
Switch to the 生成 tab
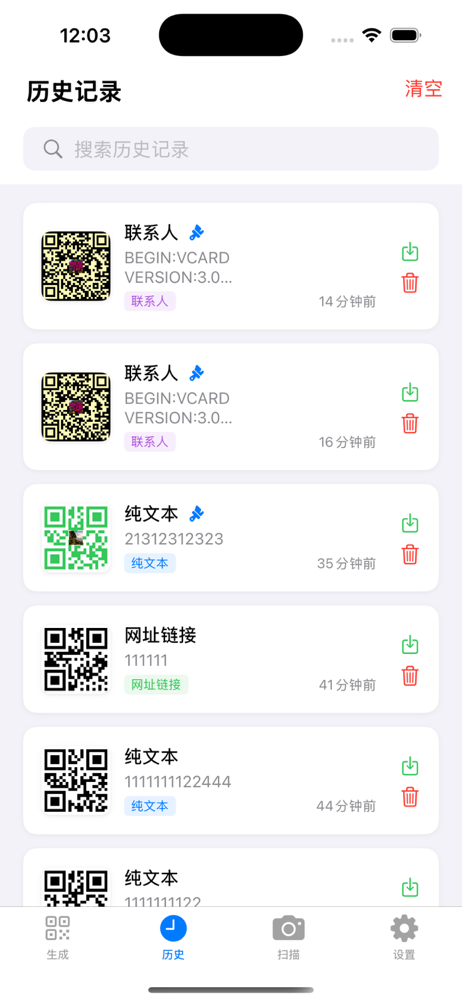[57, 938]
